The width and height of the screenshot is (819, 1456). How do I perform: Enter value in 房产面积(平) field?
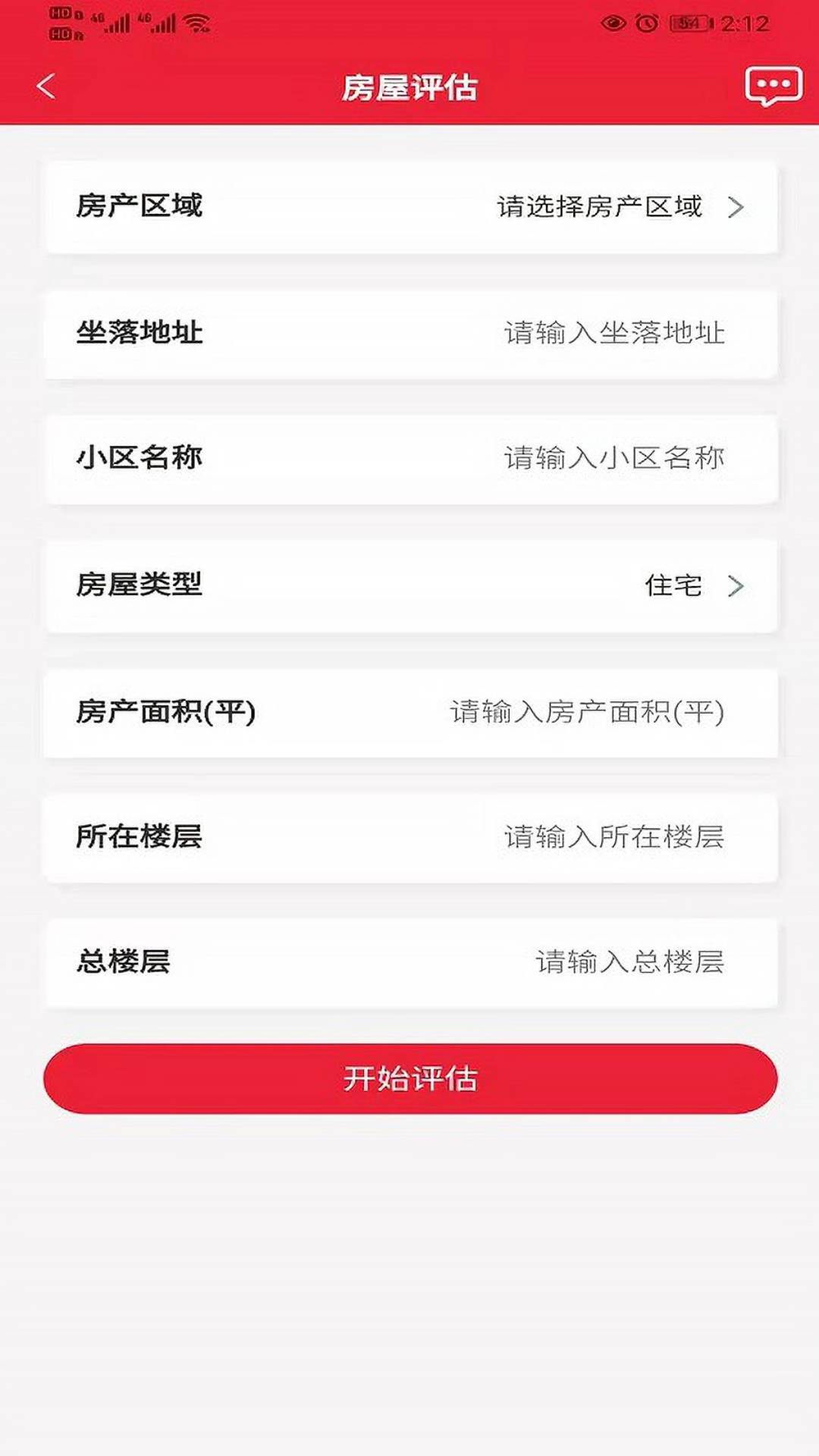point(411,712)
